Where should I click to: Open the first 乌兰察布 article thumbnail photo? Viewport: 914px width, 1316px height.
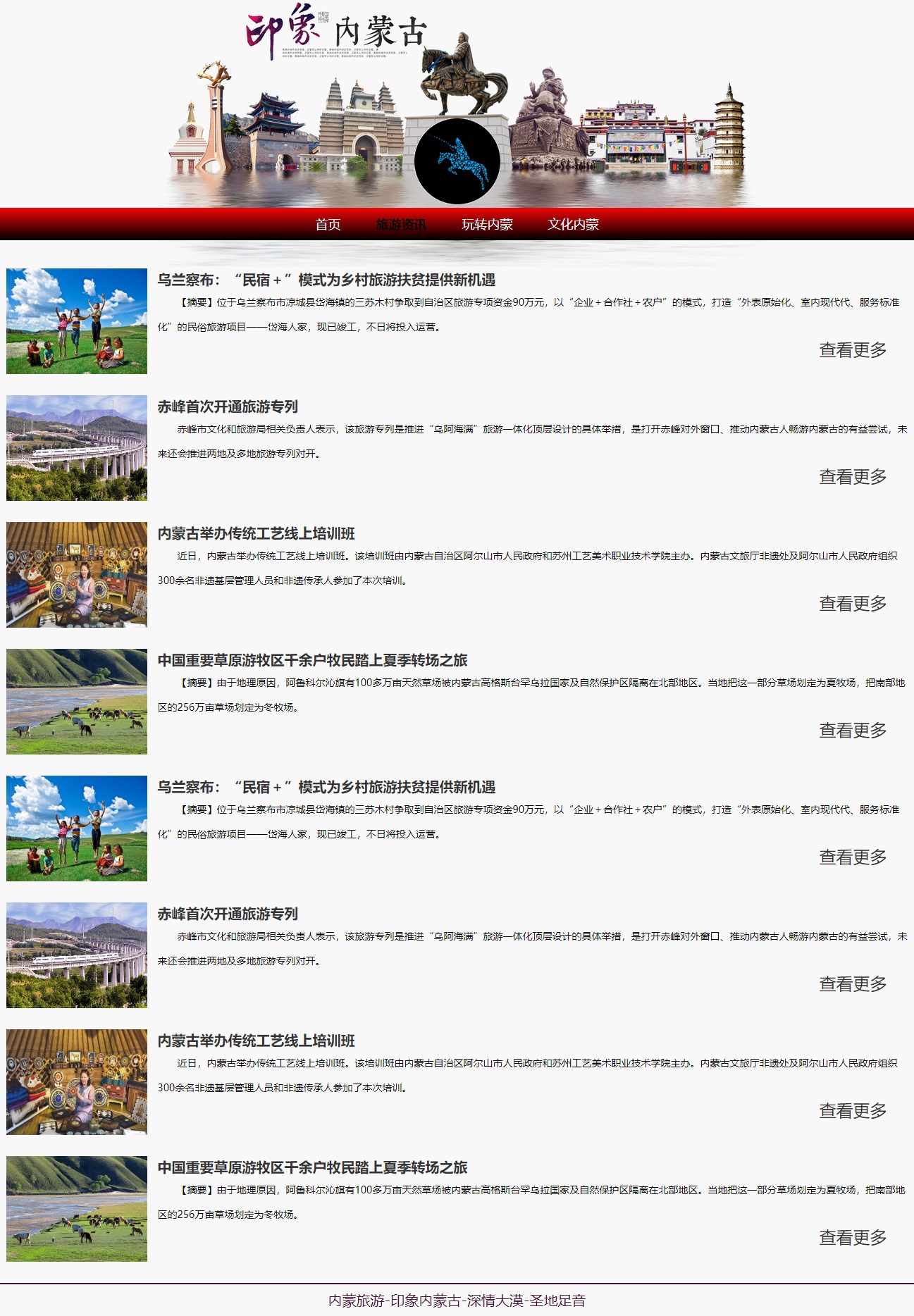point(77,321)
